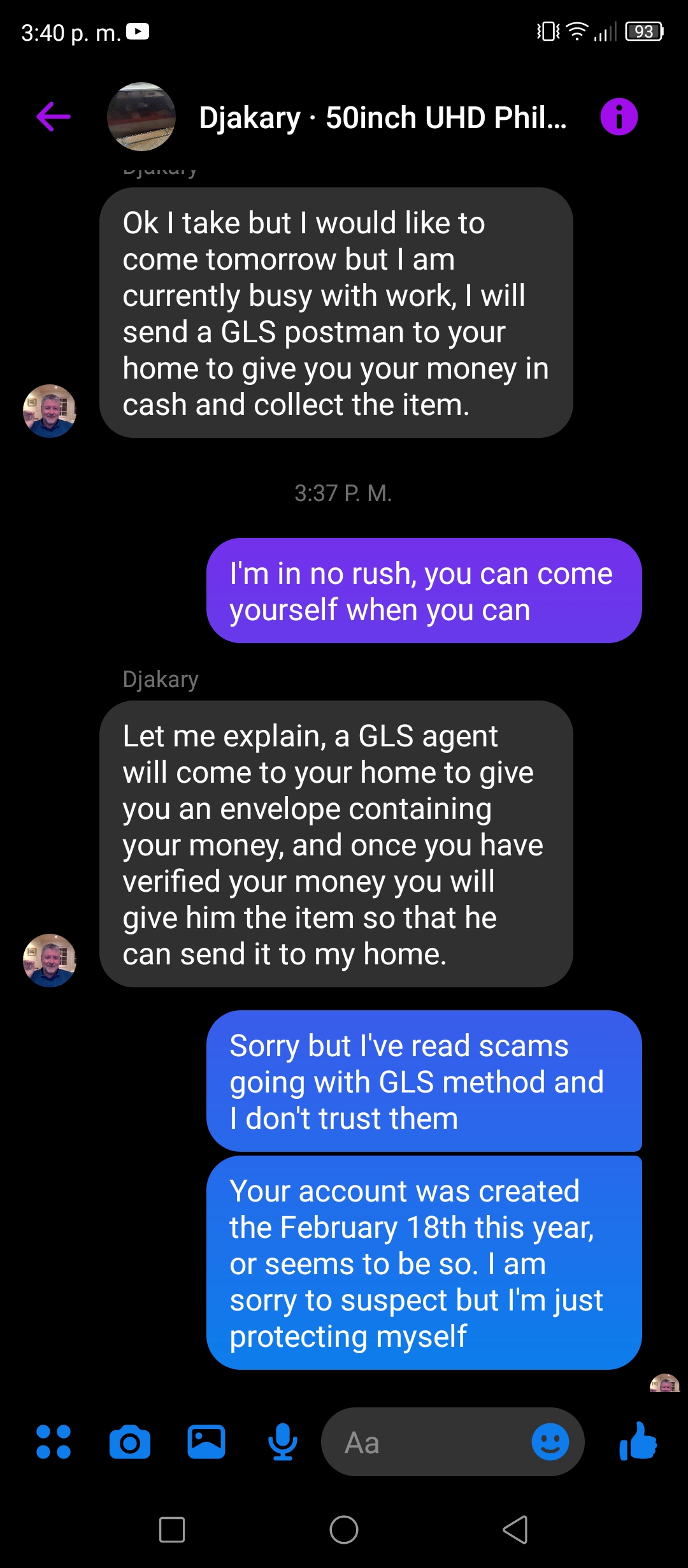This screenshot has width=688, height=1568.
Task: Tap the listing thumbnail in the chat header
Action: pos(141,117)
